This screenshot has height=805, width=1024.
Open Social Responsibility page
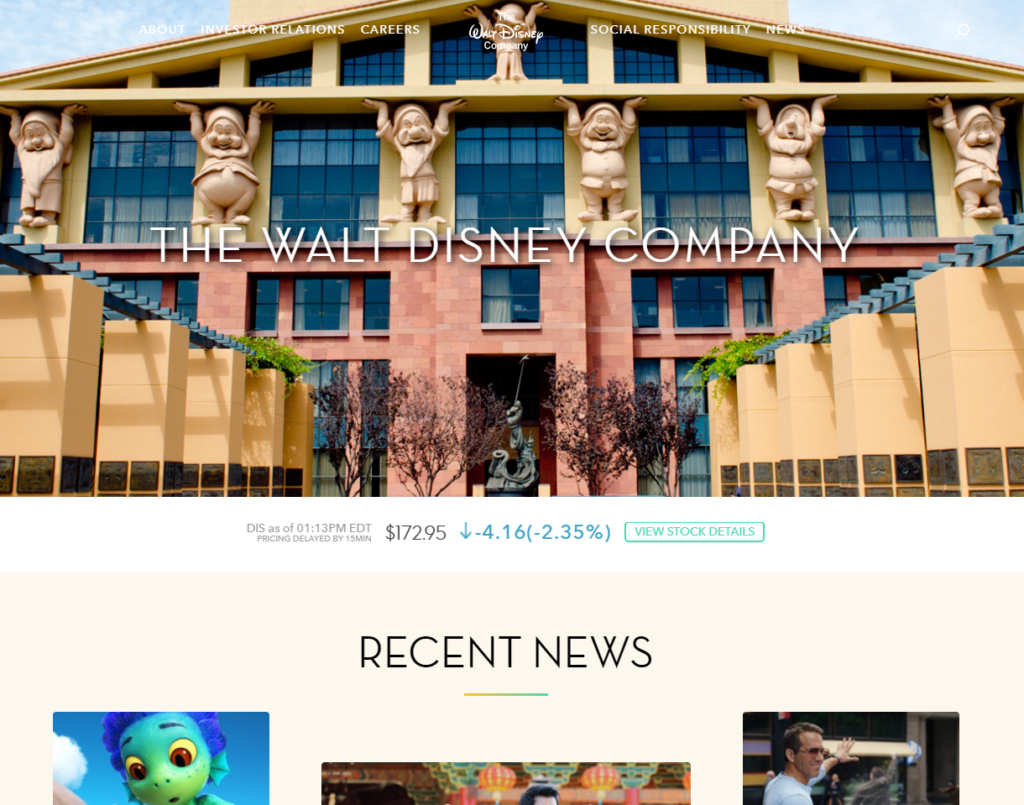coord(670,30)
